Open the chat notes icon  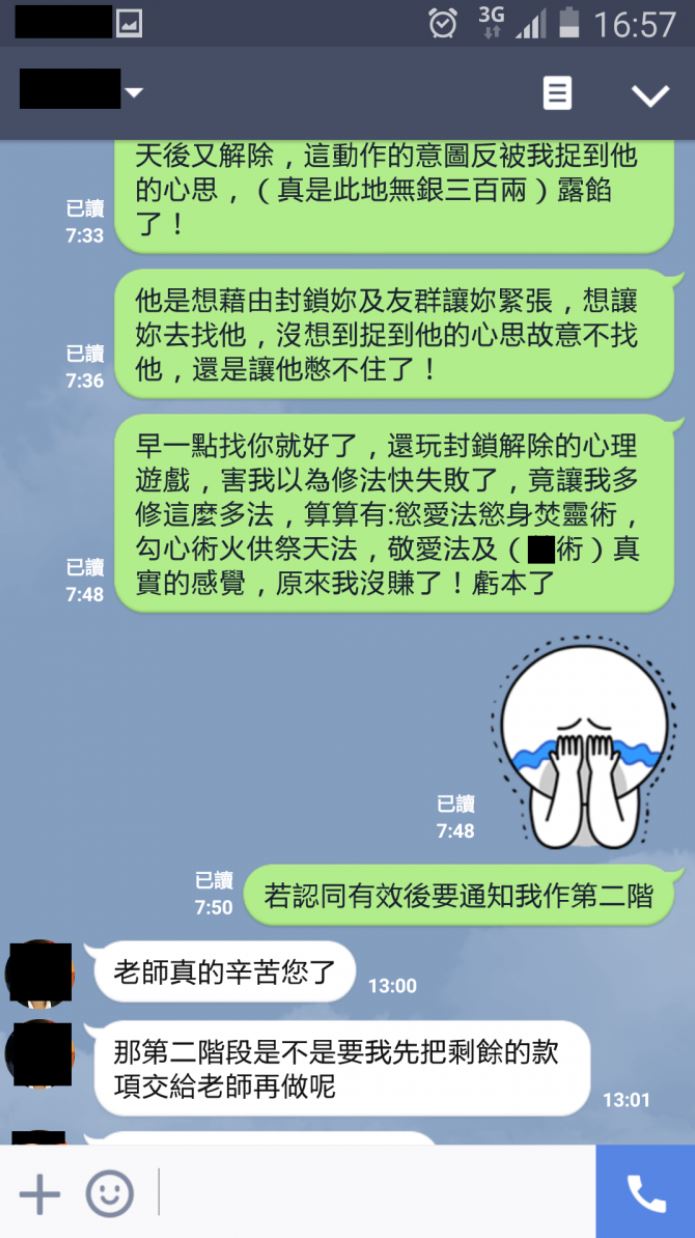(x=557, y=94)
